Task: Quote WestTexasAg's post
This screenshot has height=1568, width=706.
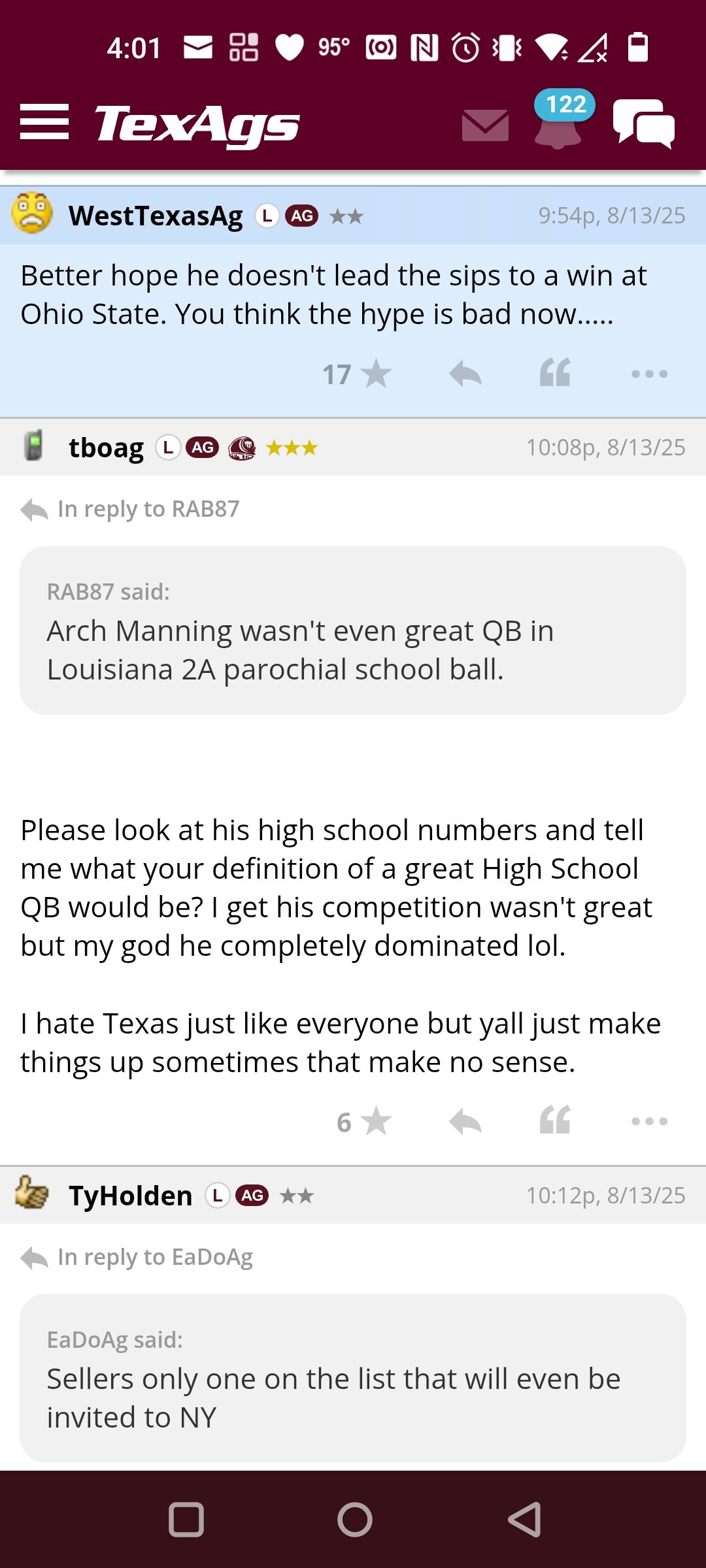Action: [555, 373]
